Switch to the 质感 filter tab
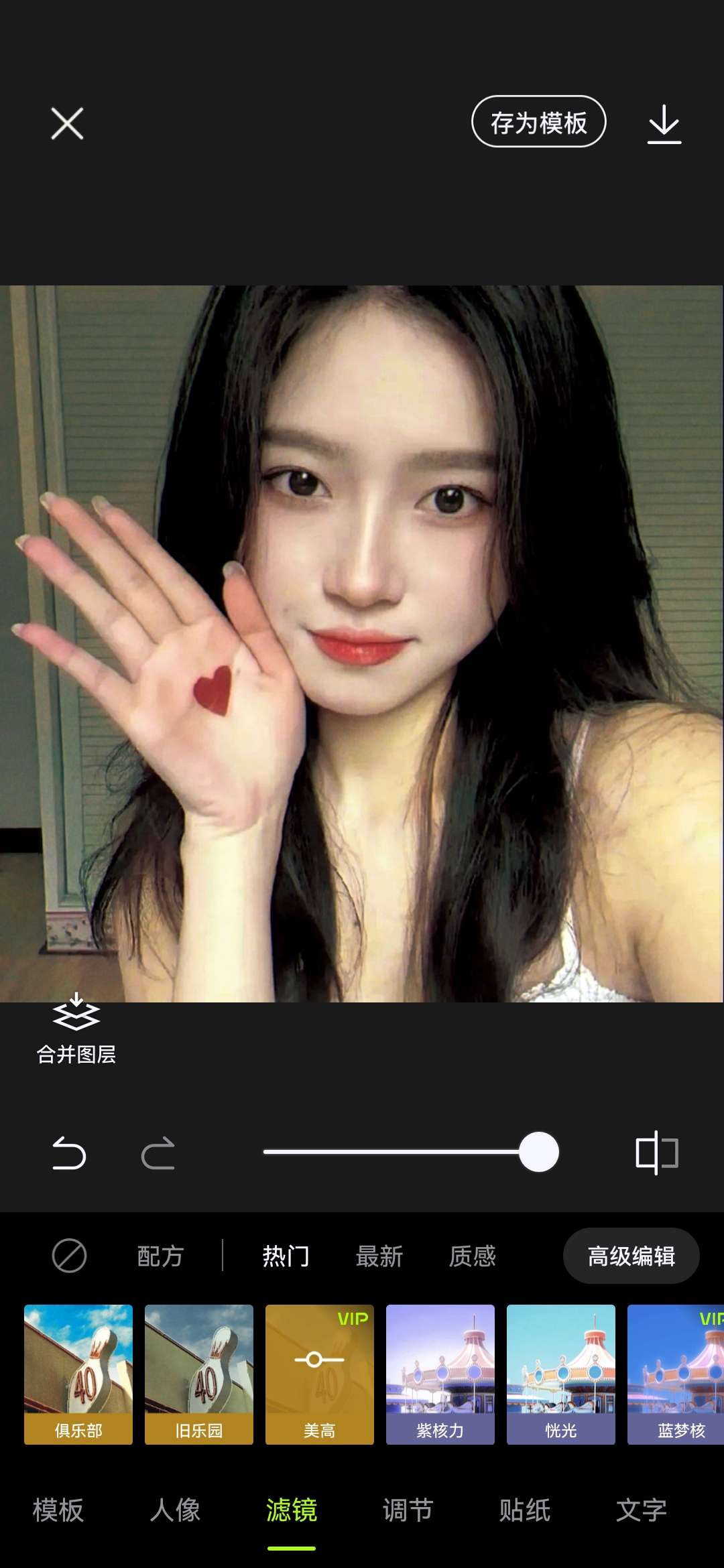The width and height of the screenshot is (724, 1568). tap(472, 1256)
